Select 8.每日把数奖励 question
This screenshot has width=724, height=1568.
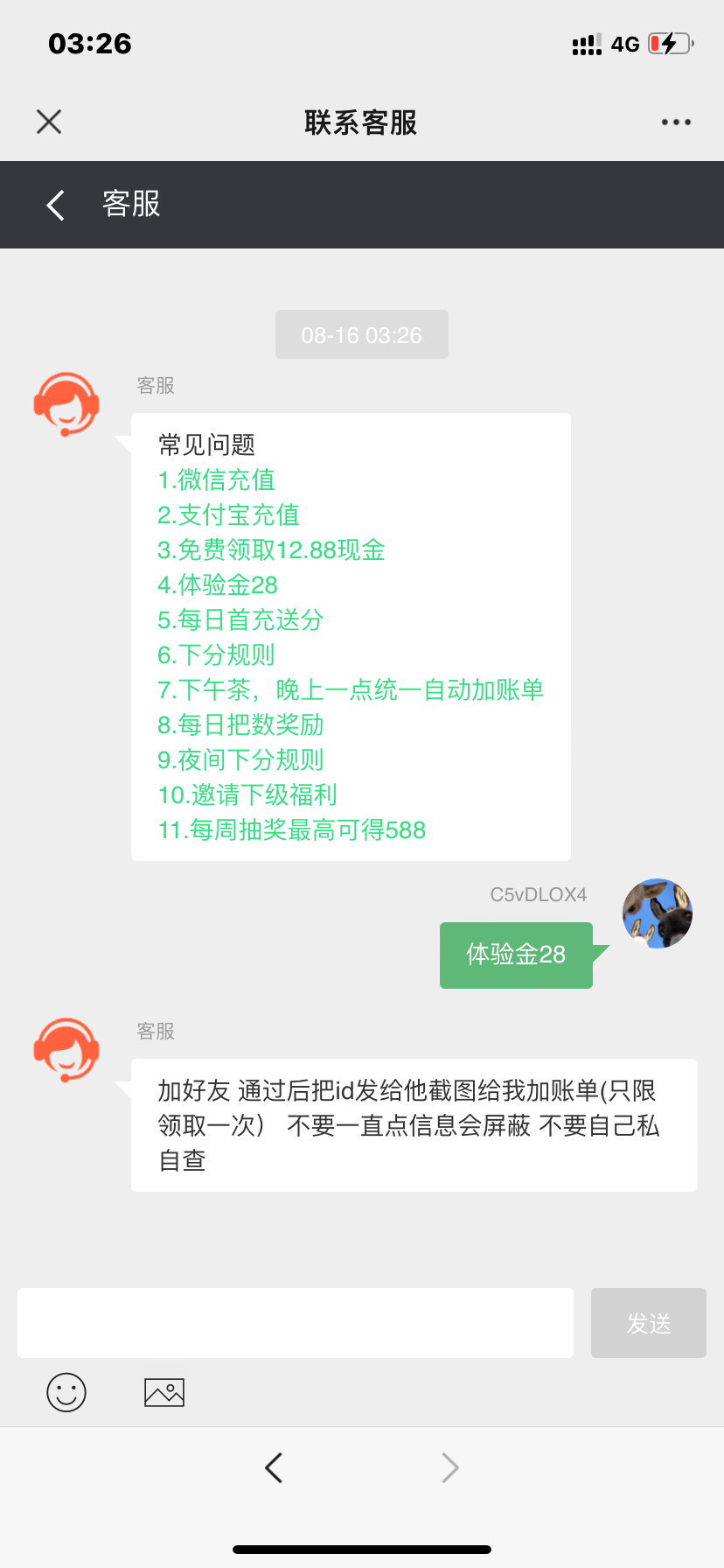click(240, 725)
